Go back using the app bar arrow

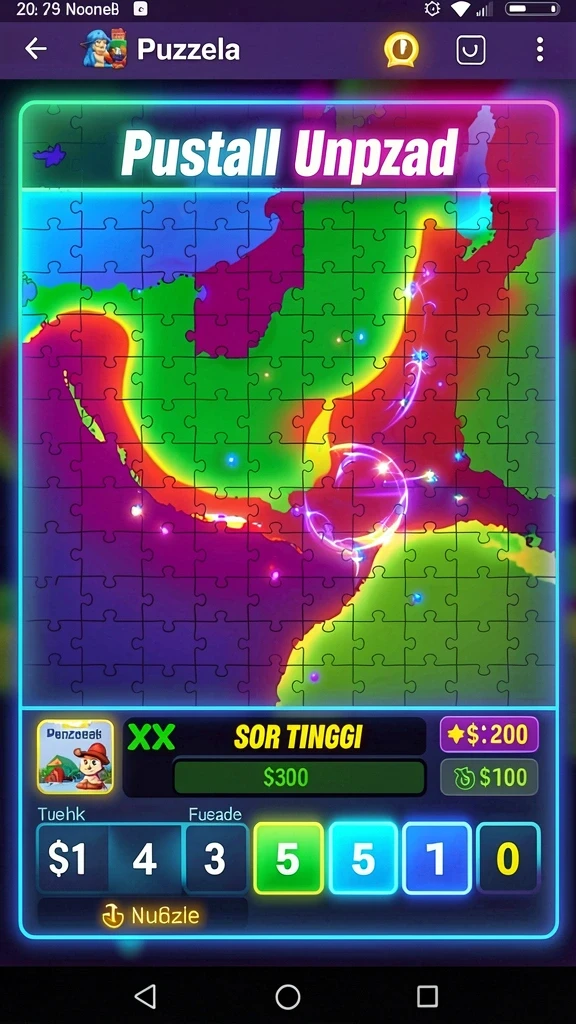[36, 49]
